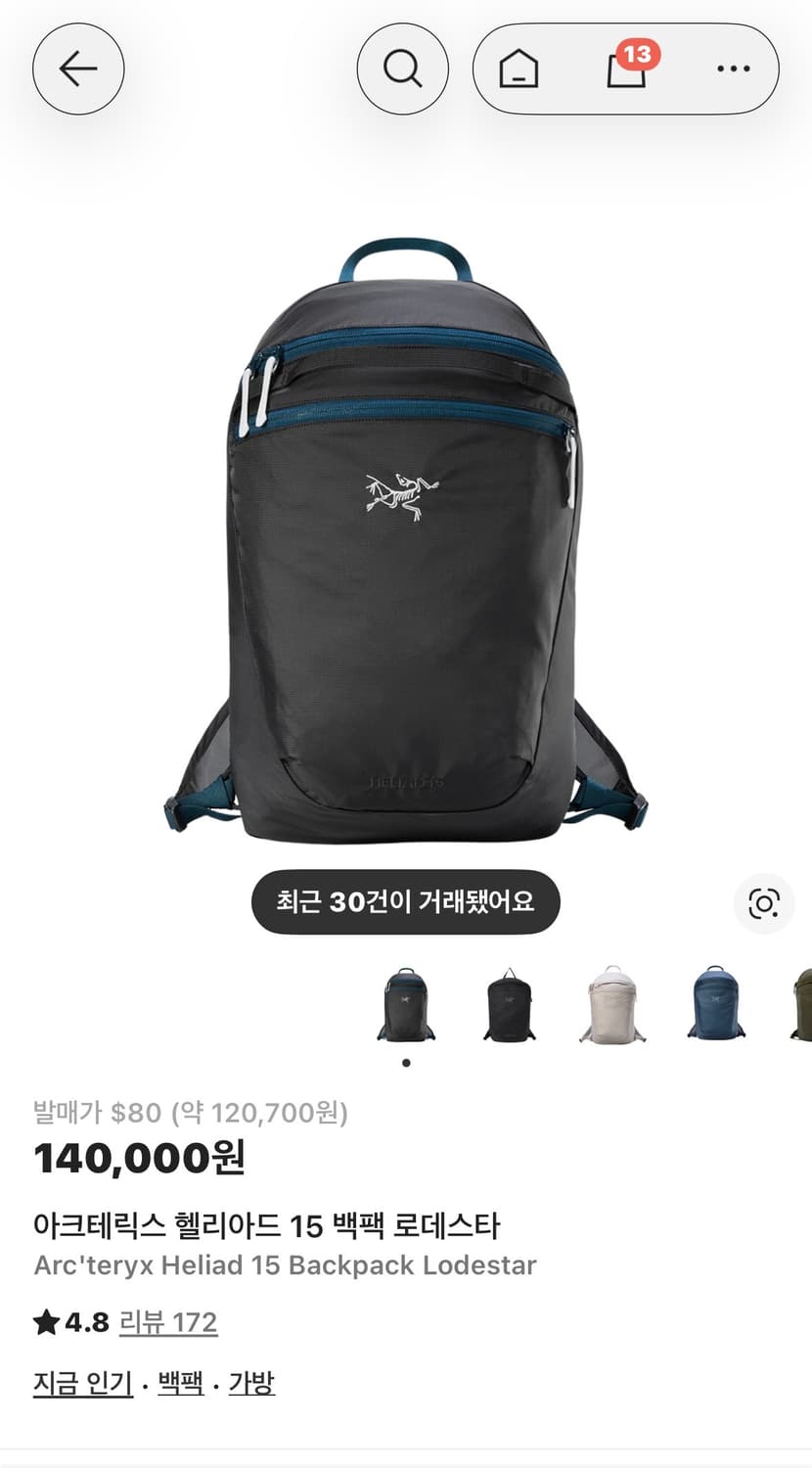Tap the recent 30 transactions badge
The height and width of the screenshot is (1468, 812).
[x=405, y=902]
